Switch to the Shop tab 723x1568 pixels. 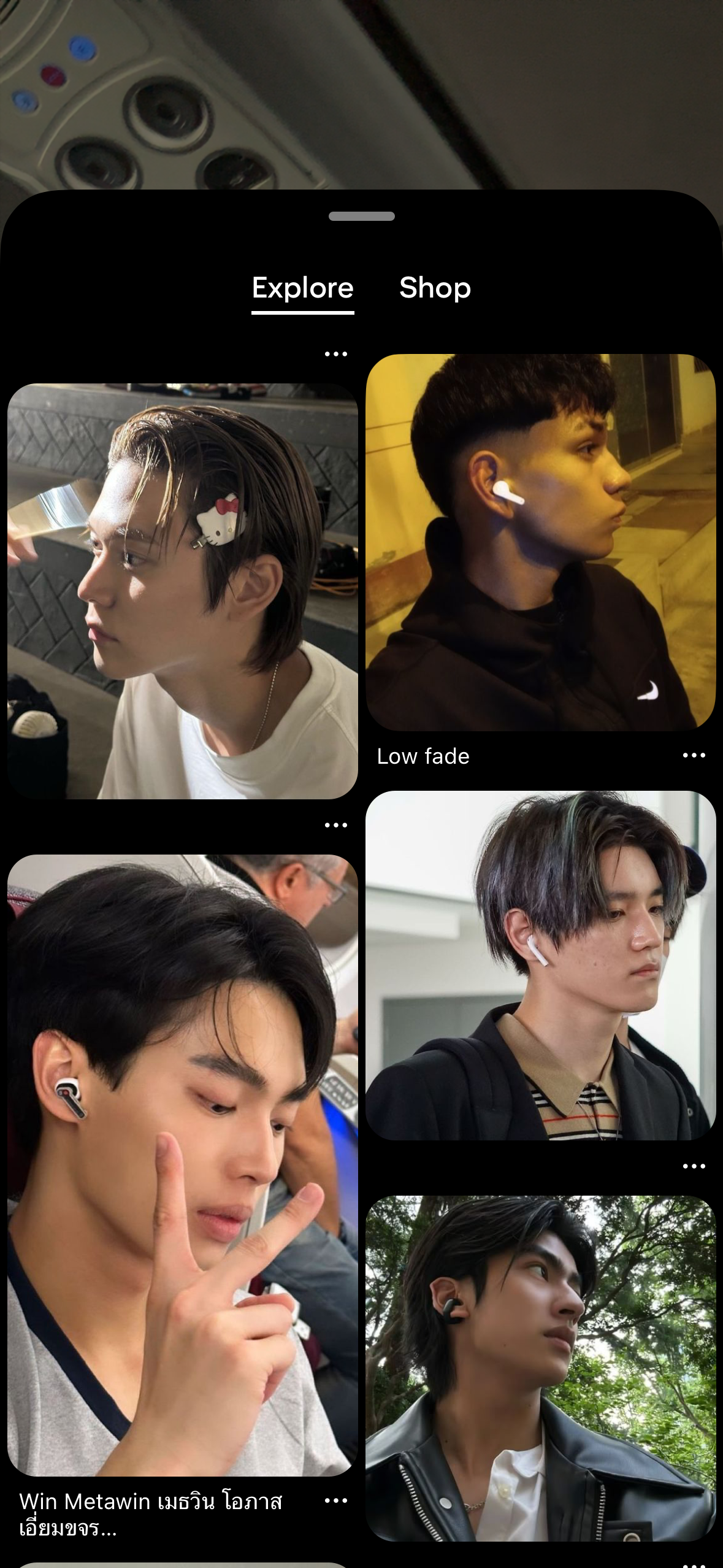[435, 288]
